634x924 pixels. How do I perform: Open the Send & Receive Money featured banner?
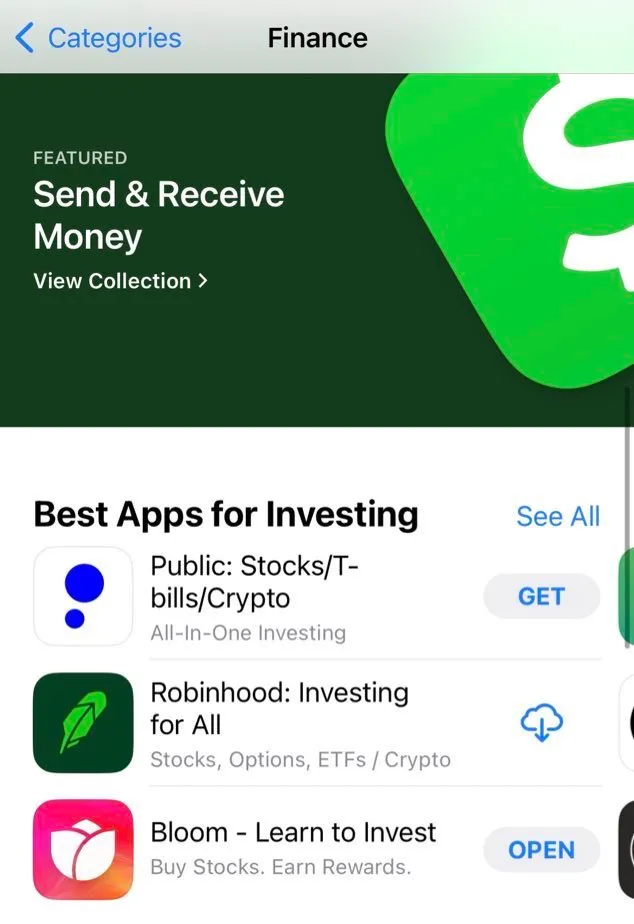coord(316,250)
